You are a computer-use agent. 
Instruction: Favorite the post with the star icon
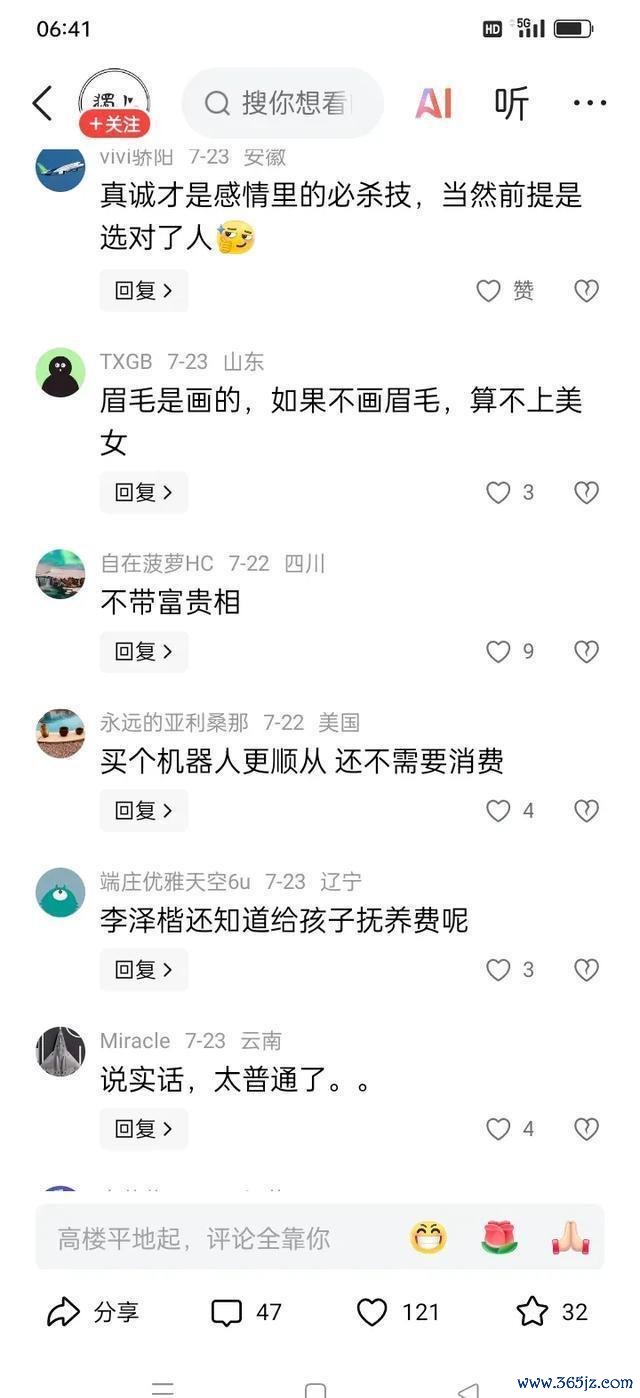551,1312
